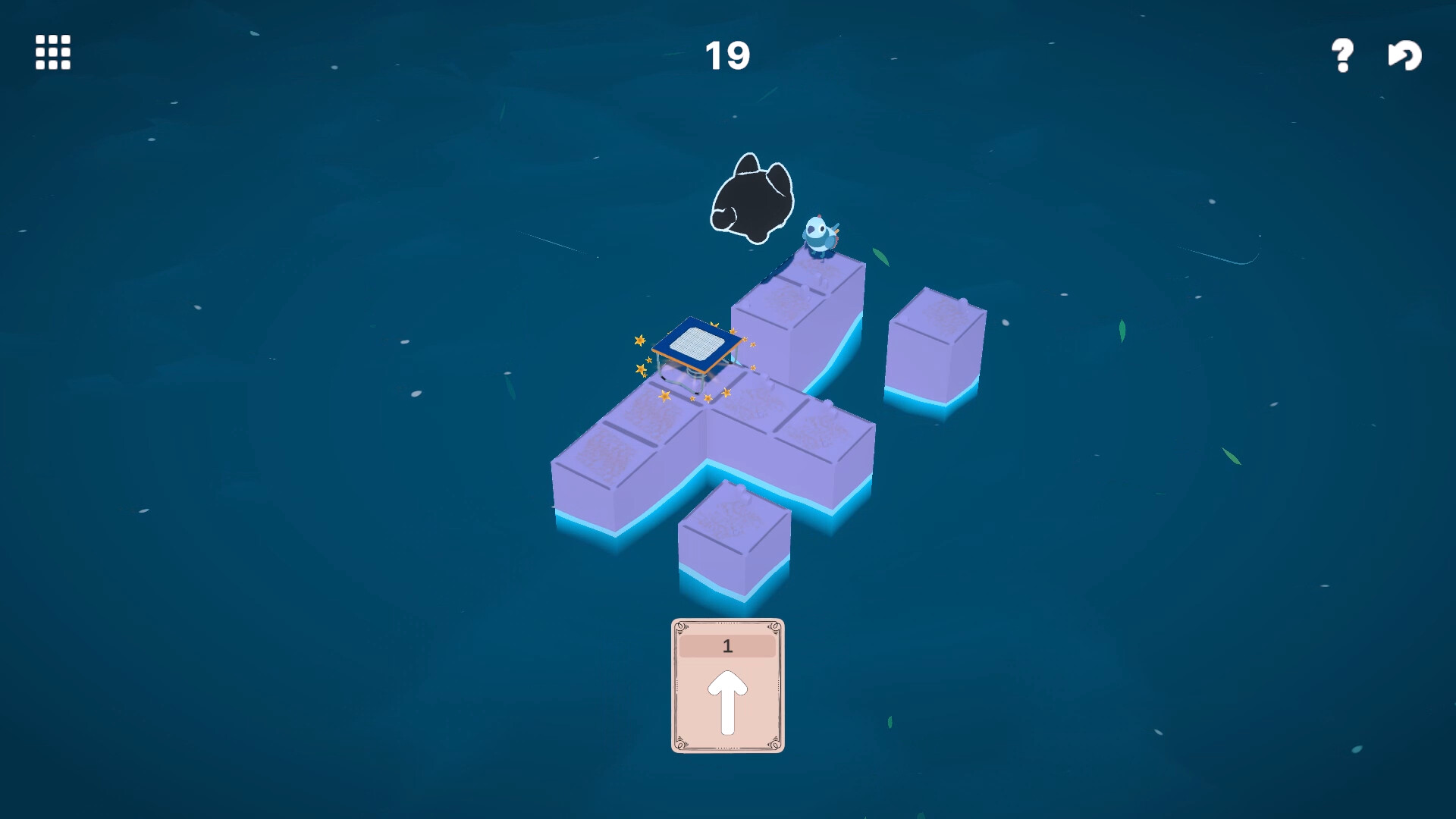
Task: Open the help question mark
Action: point(1342,55)
